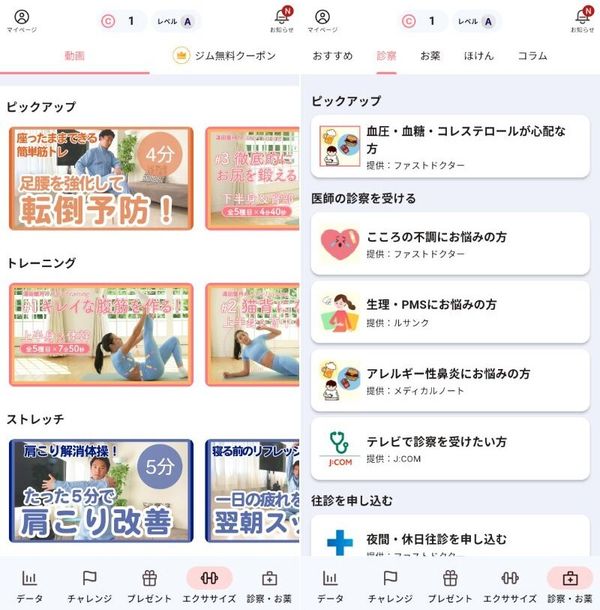Choose テレビで診察を受けたい方 by J:COM

450,449
